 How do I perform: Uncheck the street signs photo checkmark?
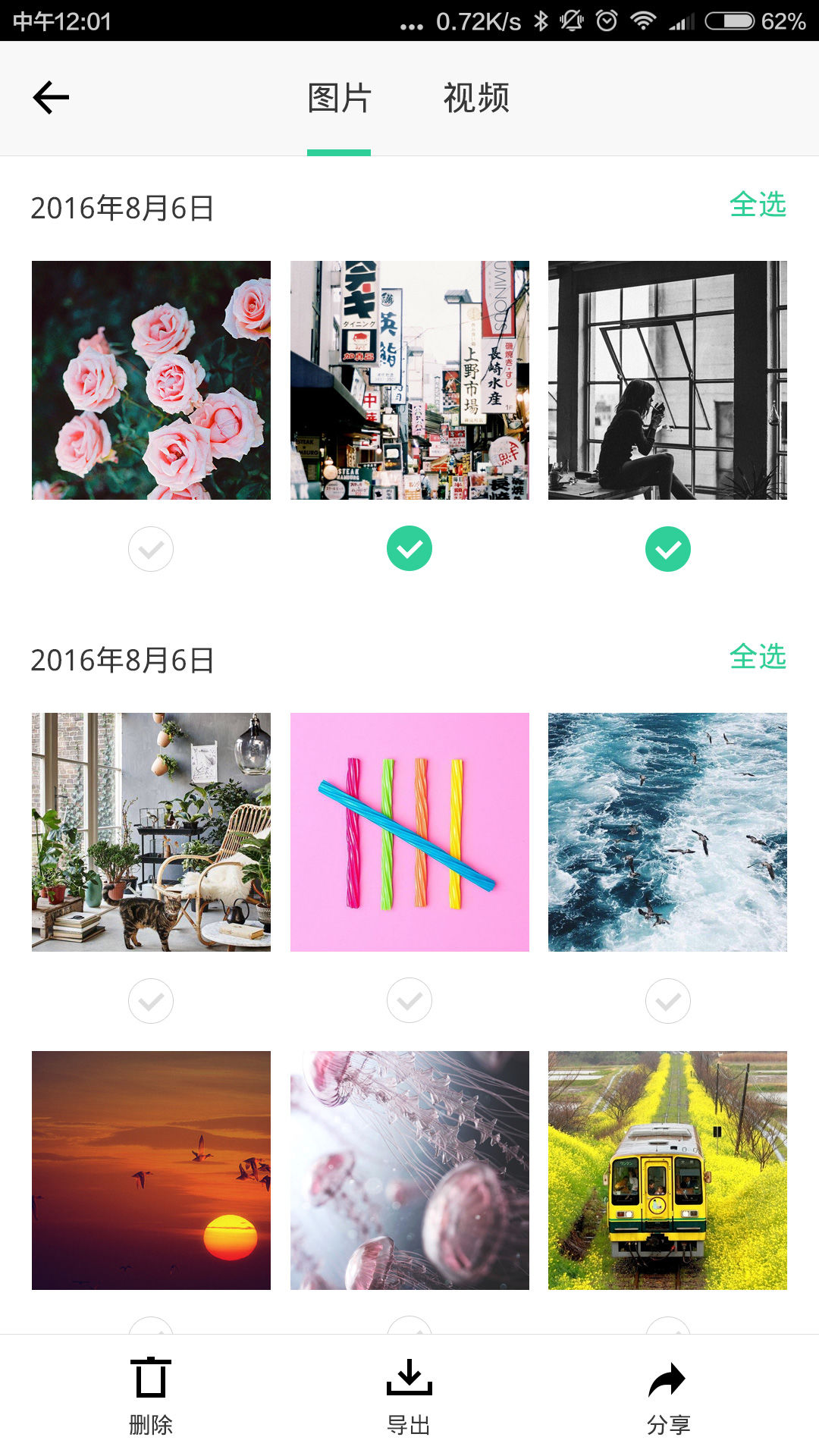tap(409, 549)
